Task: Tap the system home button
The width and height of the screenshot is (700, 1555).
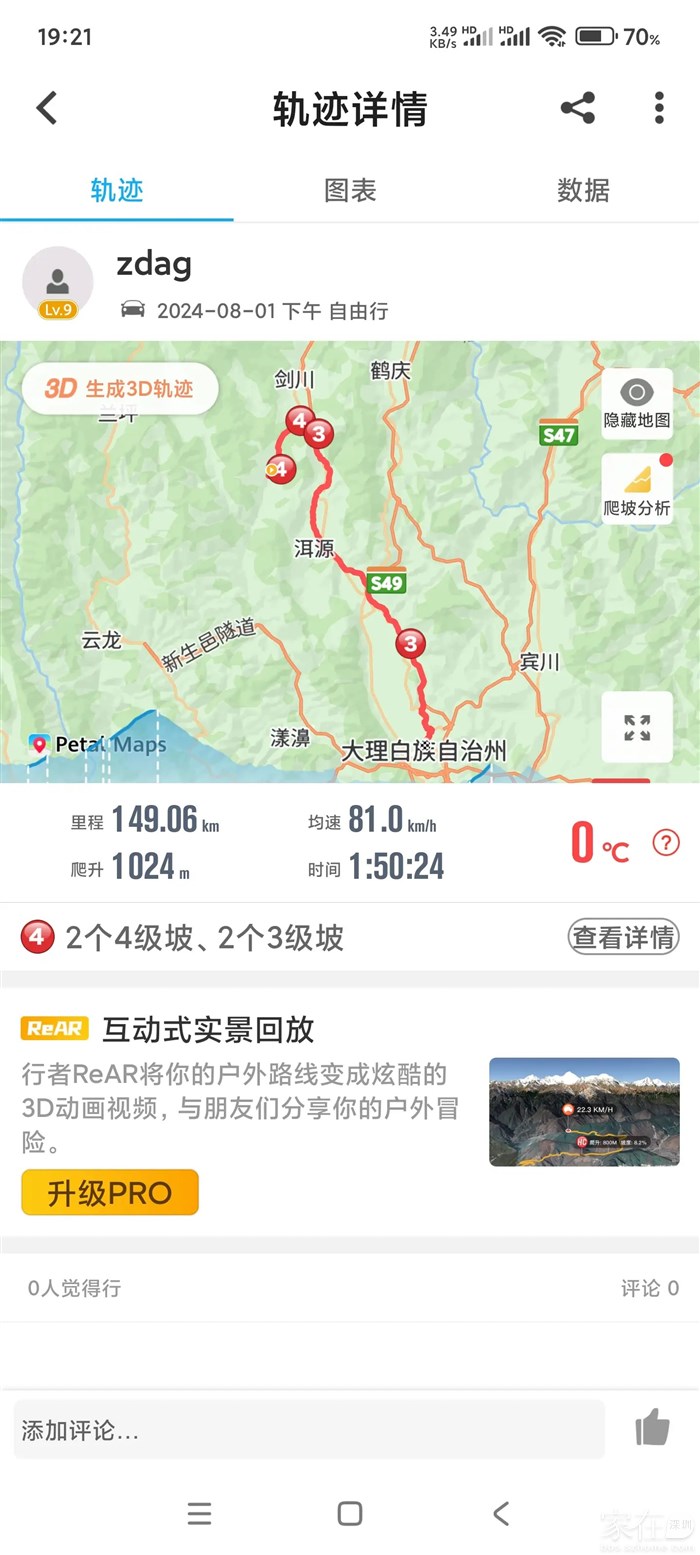Action: pos(350,1513)
